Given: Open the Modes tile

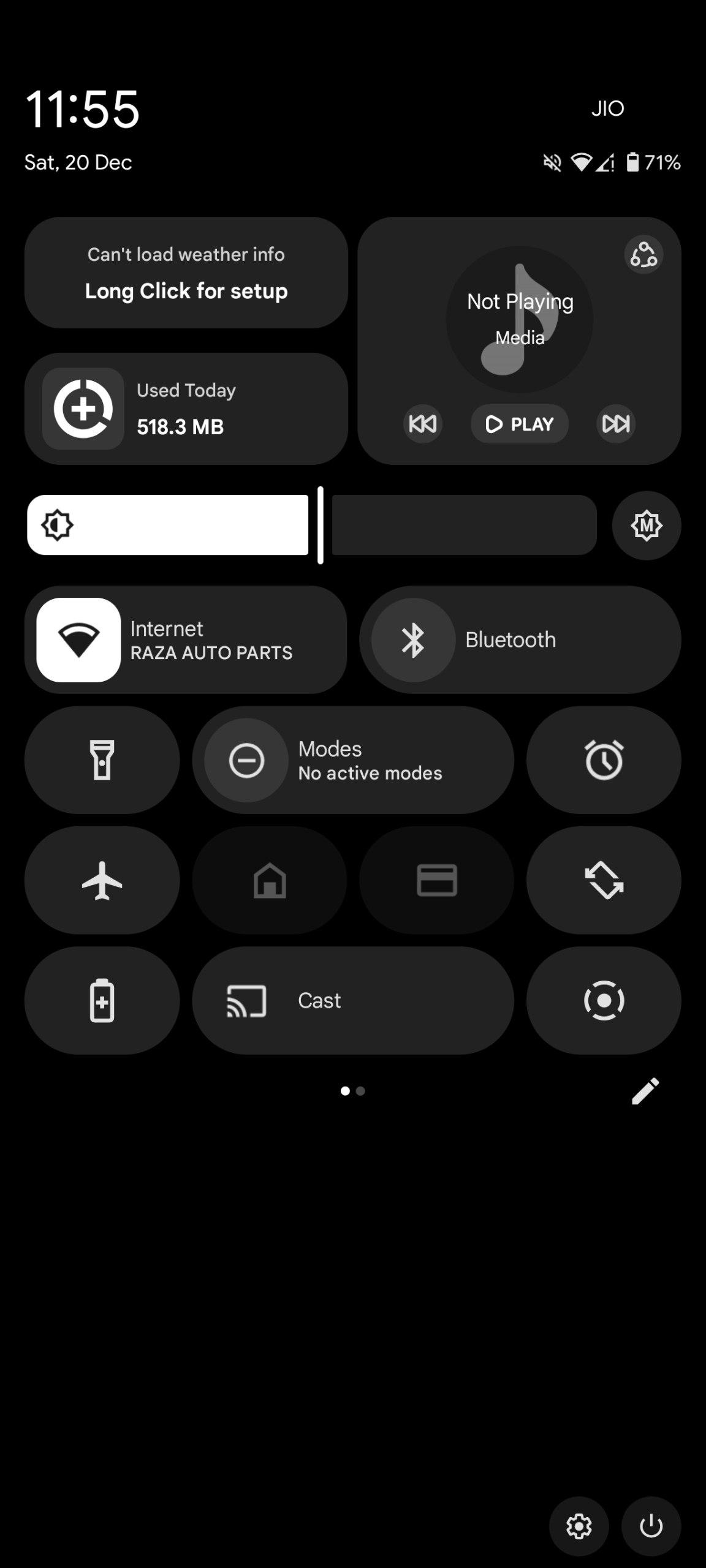Looking at the screenshot, I should (353, 760).
